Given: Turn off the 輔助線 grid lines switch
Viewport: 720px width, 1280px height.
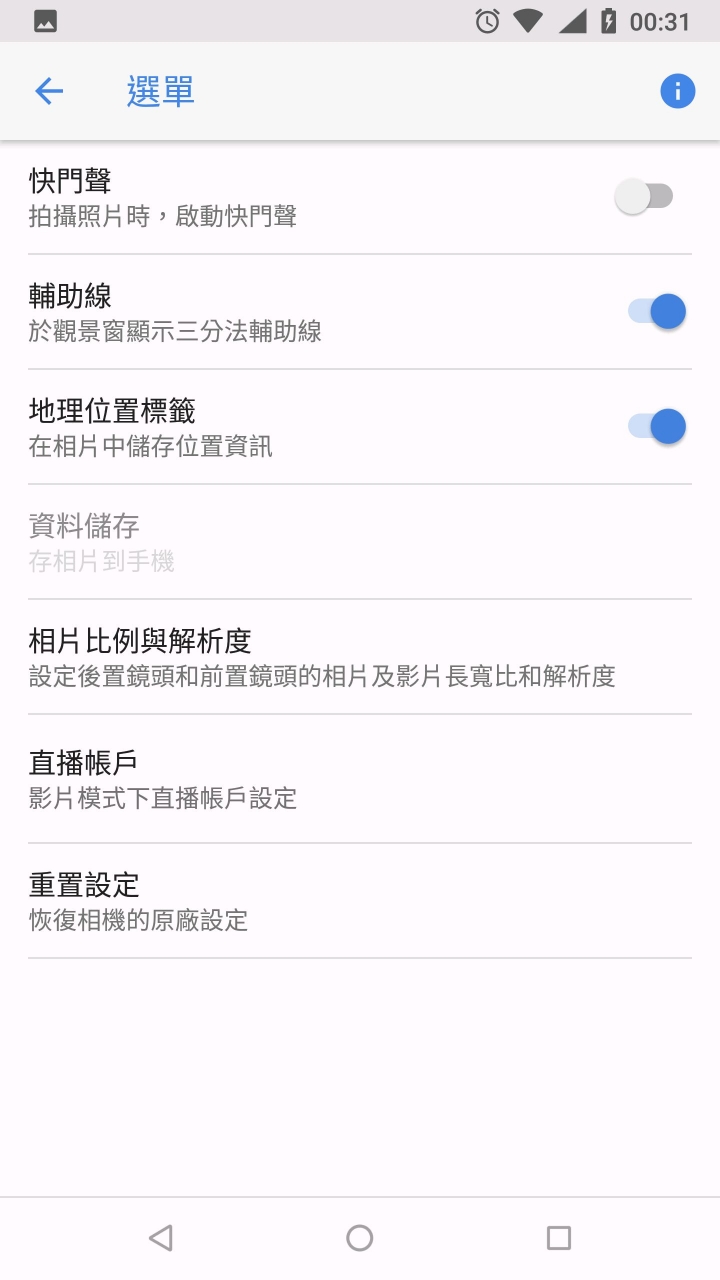Looking at the screenshot, I should [x=656, y=312].
